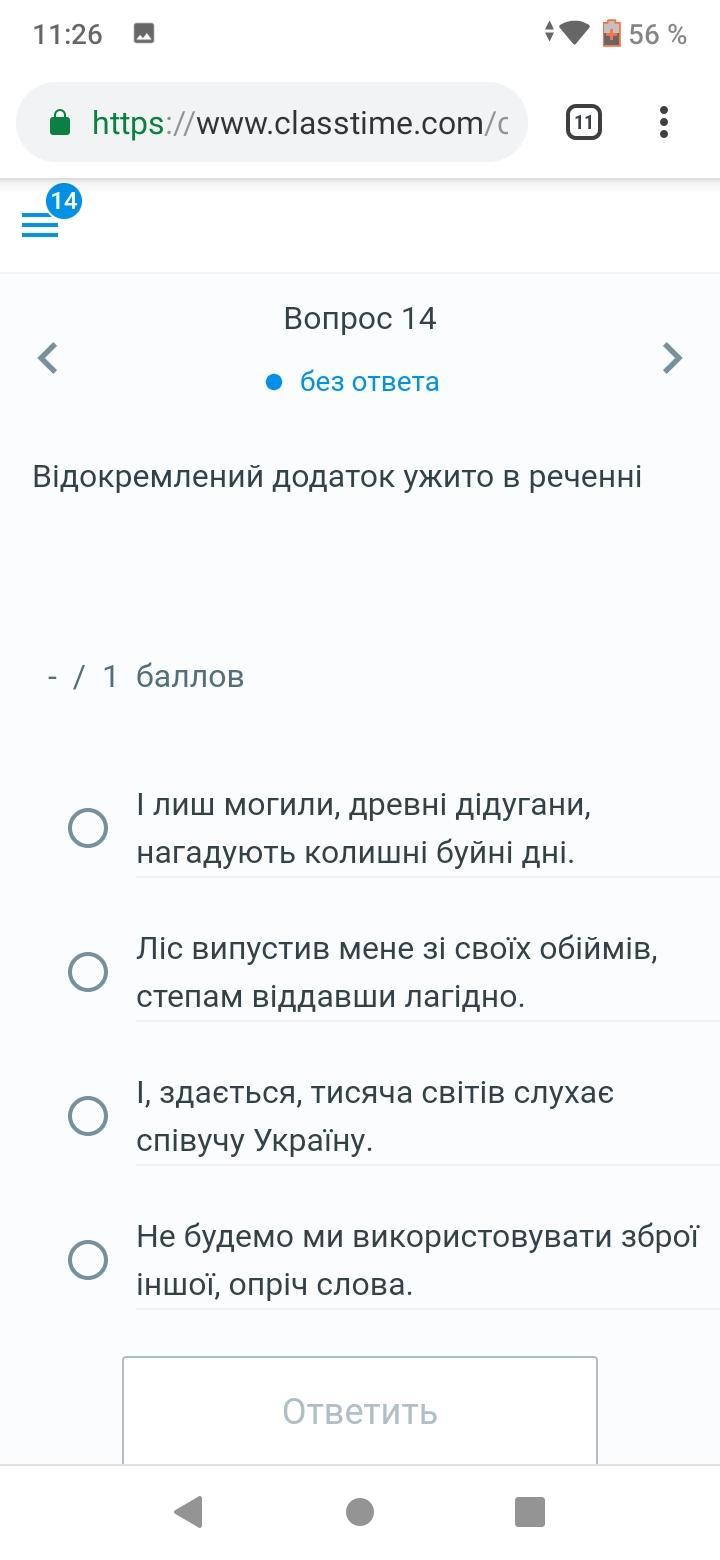Image resolution: width=720 pixels, height=1560 pixels.
Task: Open the browser tab switcher showing 11
Action: [584, 123]
